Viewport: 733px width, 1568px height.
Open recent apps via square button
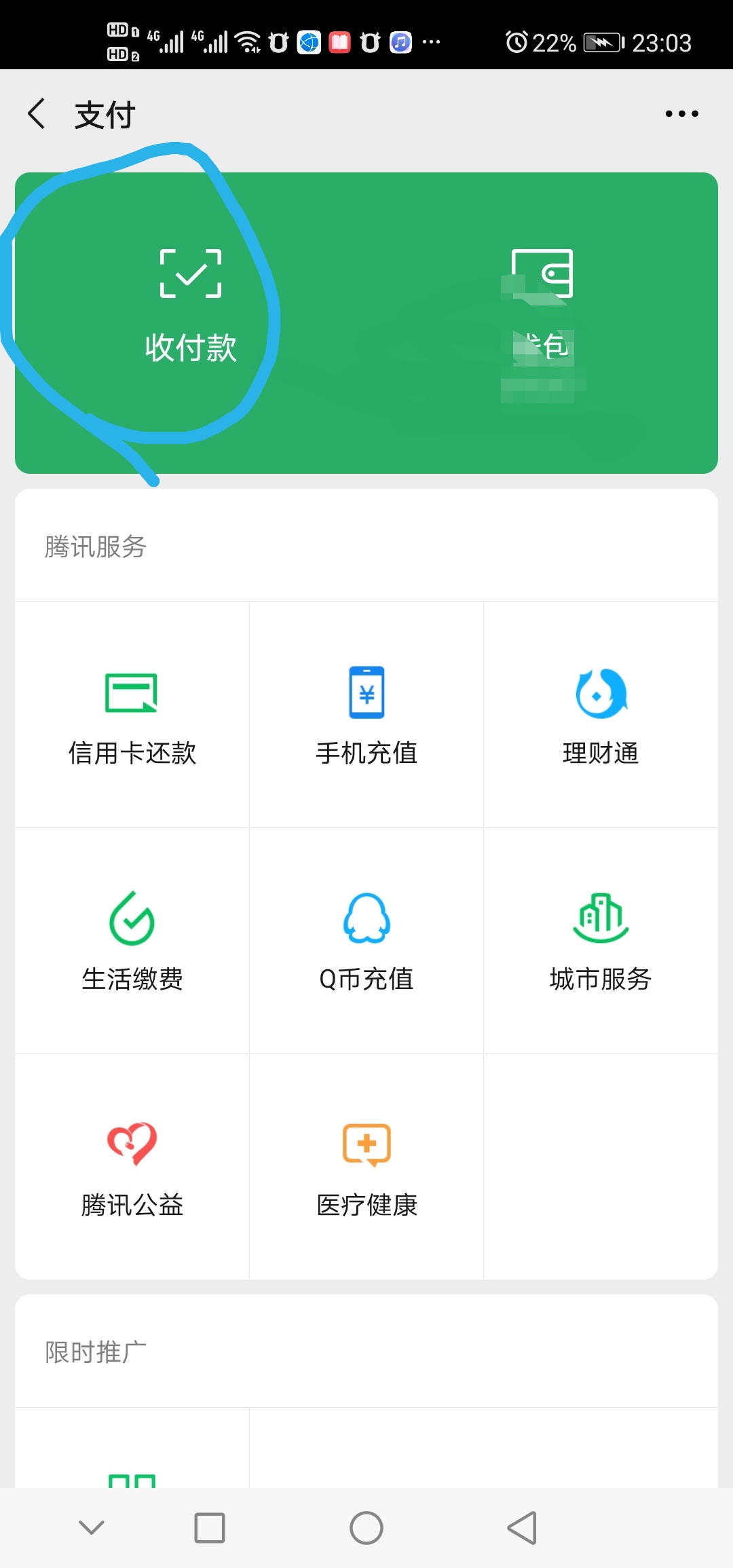coord(210,1528)
